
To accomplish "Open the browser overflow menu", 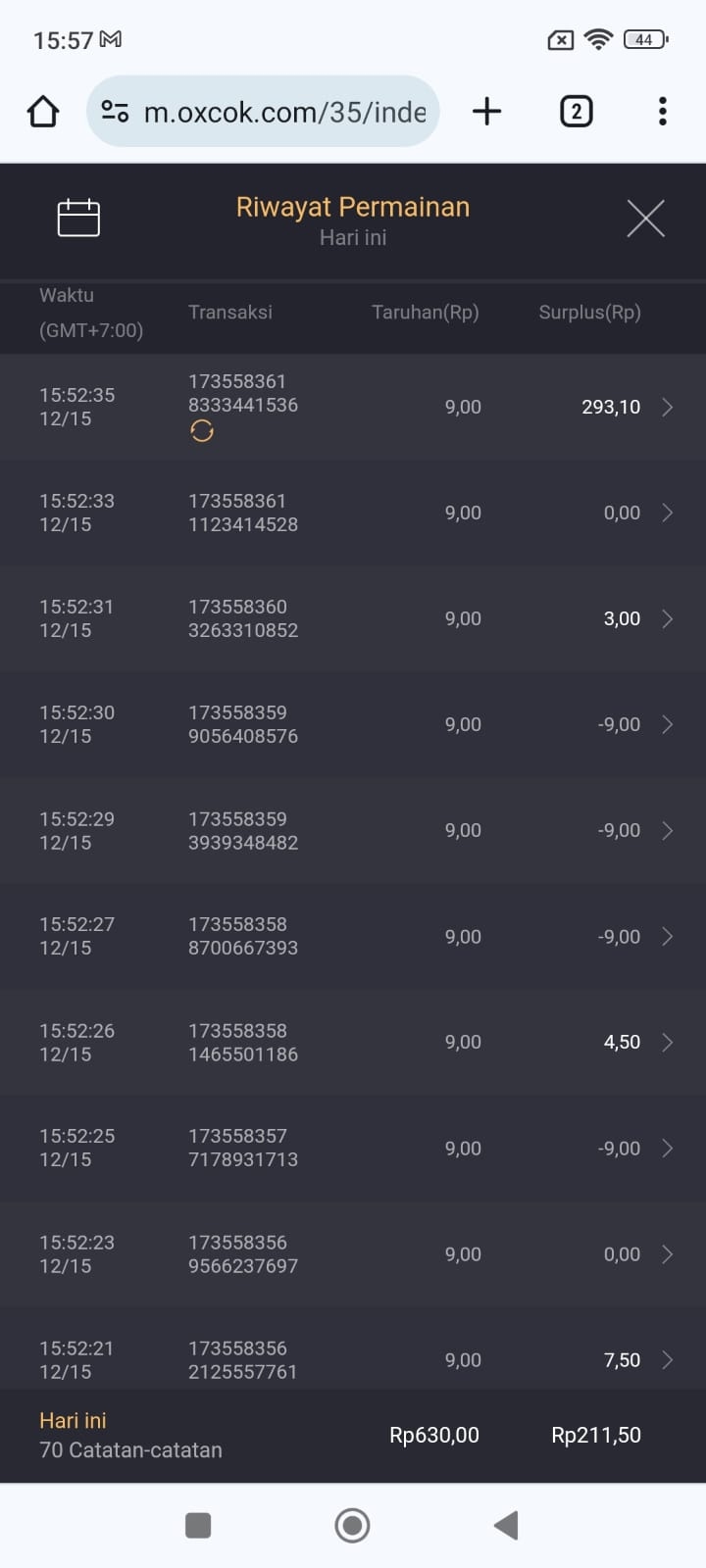I will click(x=663, y=112).
